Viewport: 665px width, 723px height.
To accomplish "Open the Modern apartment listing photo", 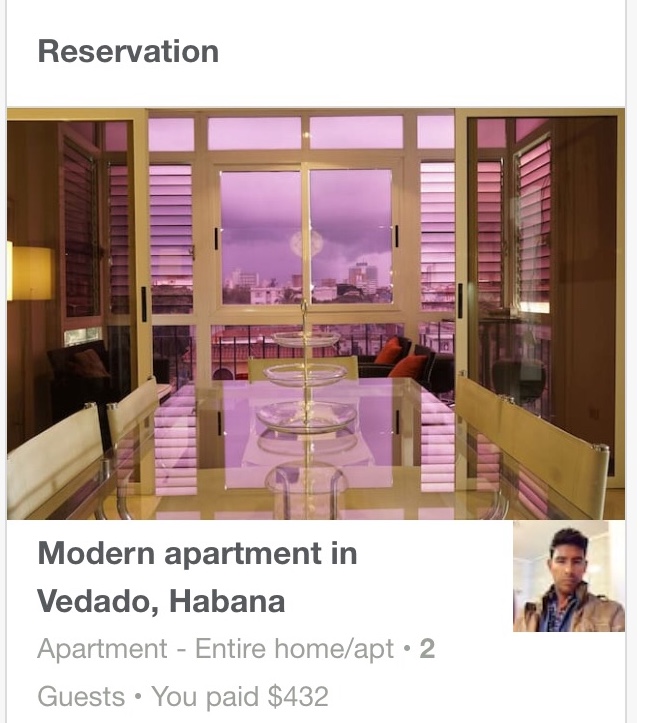I will 315,313.
